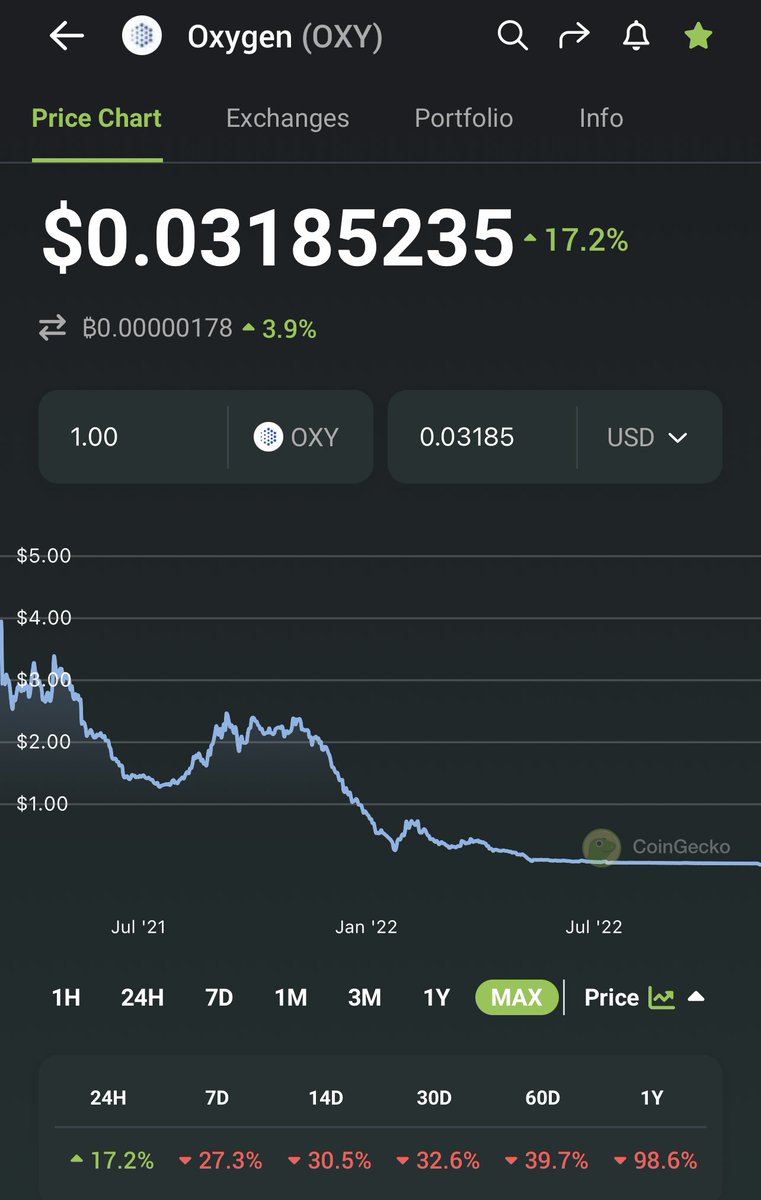Toggle the favorite star for OXY
This screenshot has height=1200, width=761.
[698, 37]
